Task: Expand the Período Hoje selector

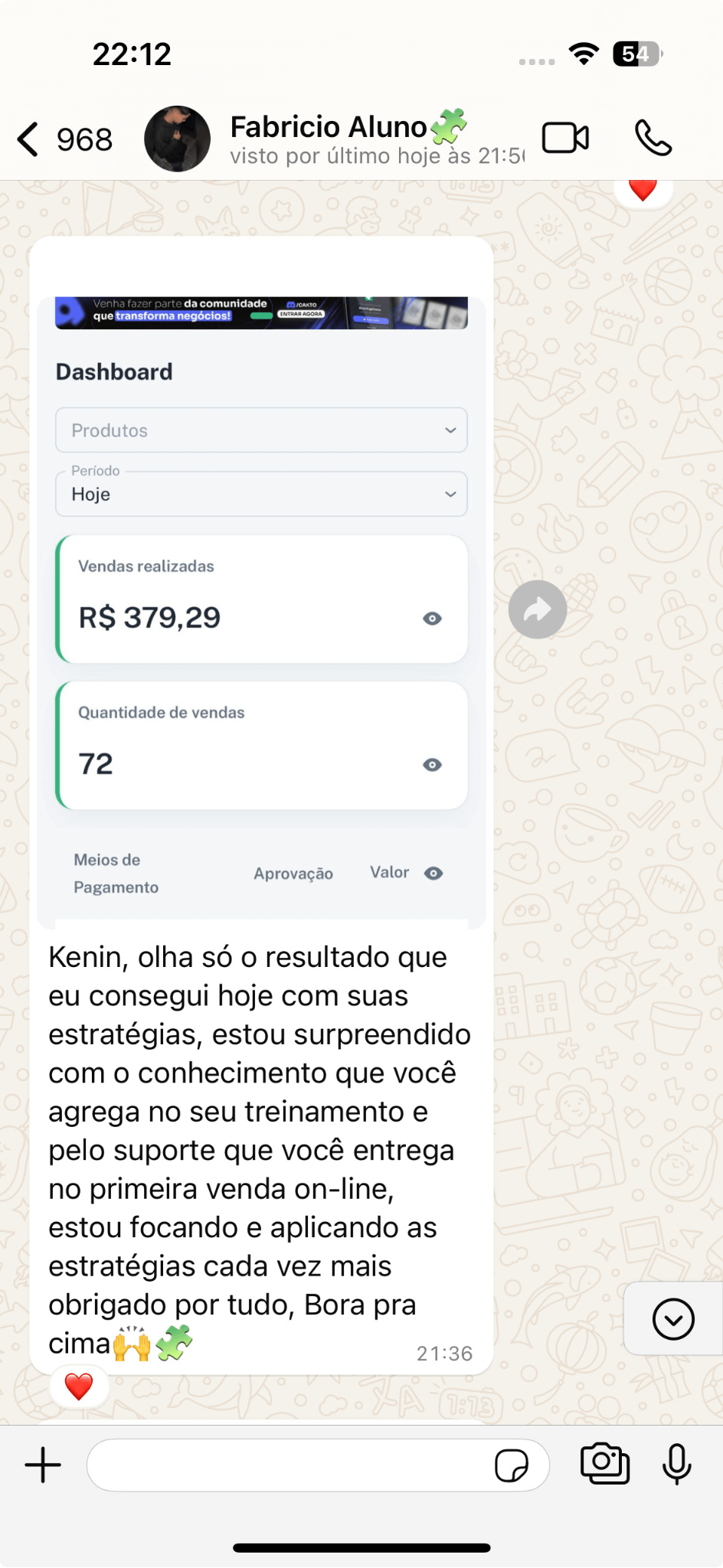Action: tap(260, 494)
